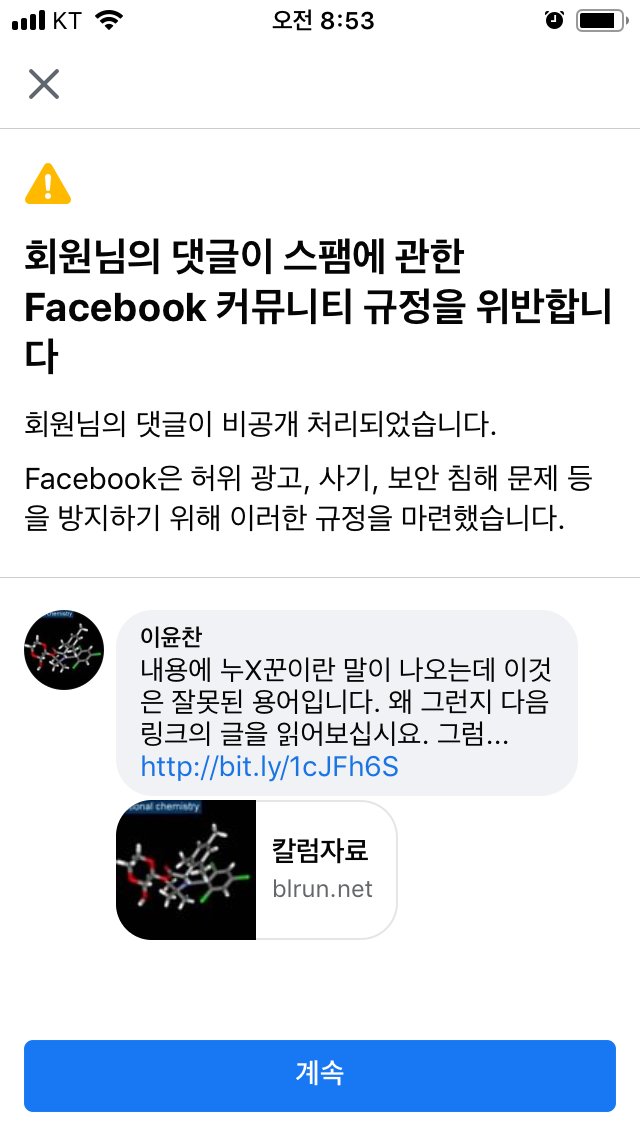Tap 이윤찬's profile picture
This screenshot has height=1136, width=640.
click(x=64, y=650)
